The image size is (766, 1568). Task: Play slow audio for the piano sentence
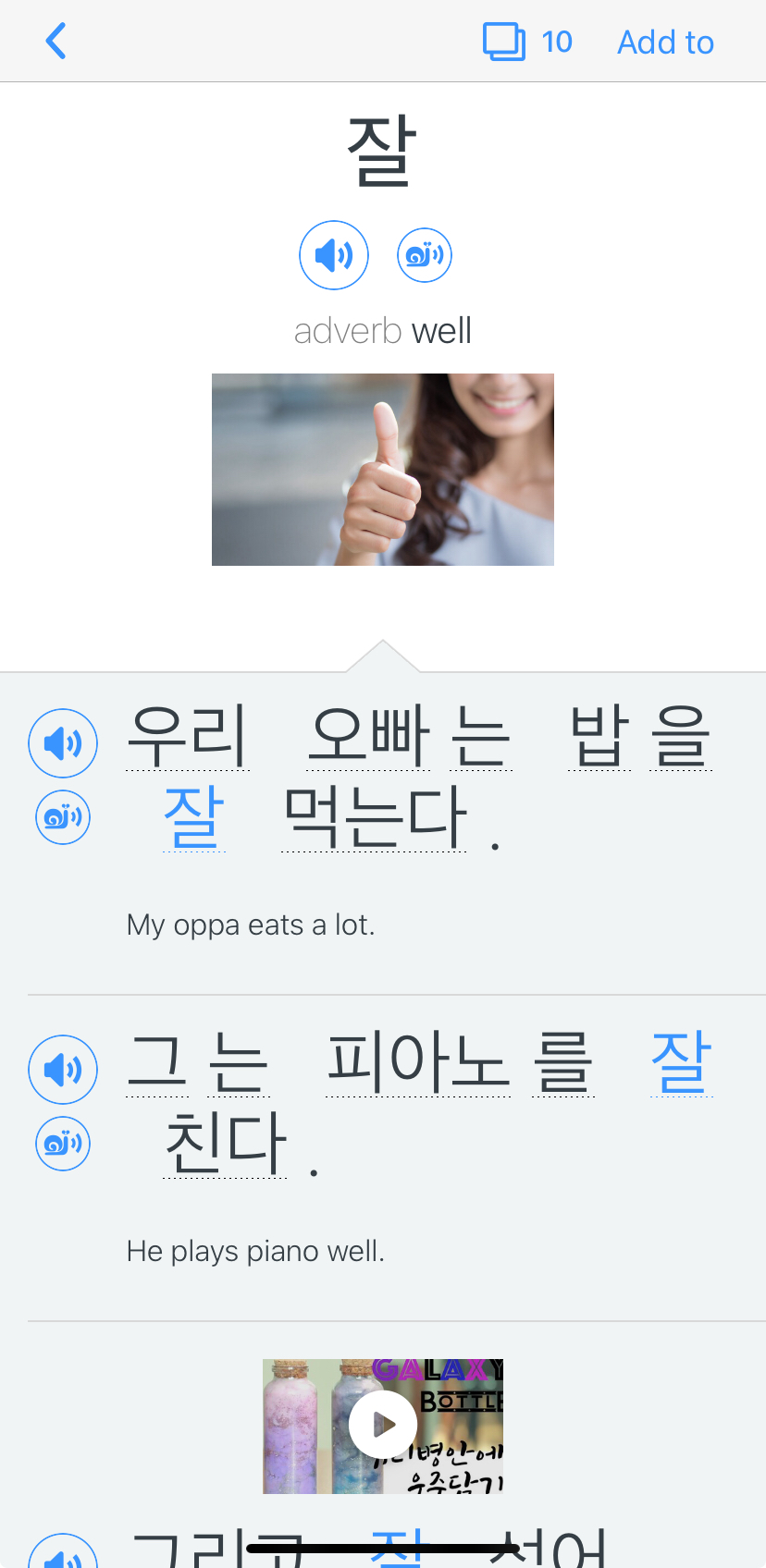coord(63,1144)
